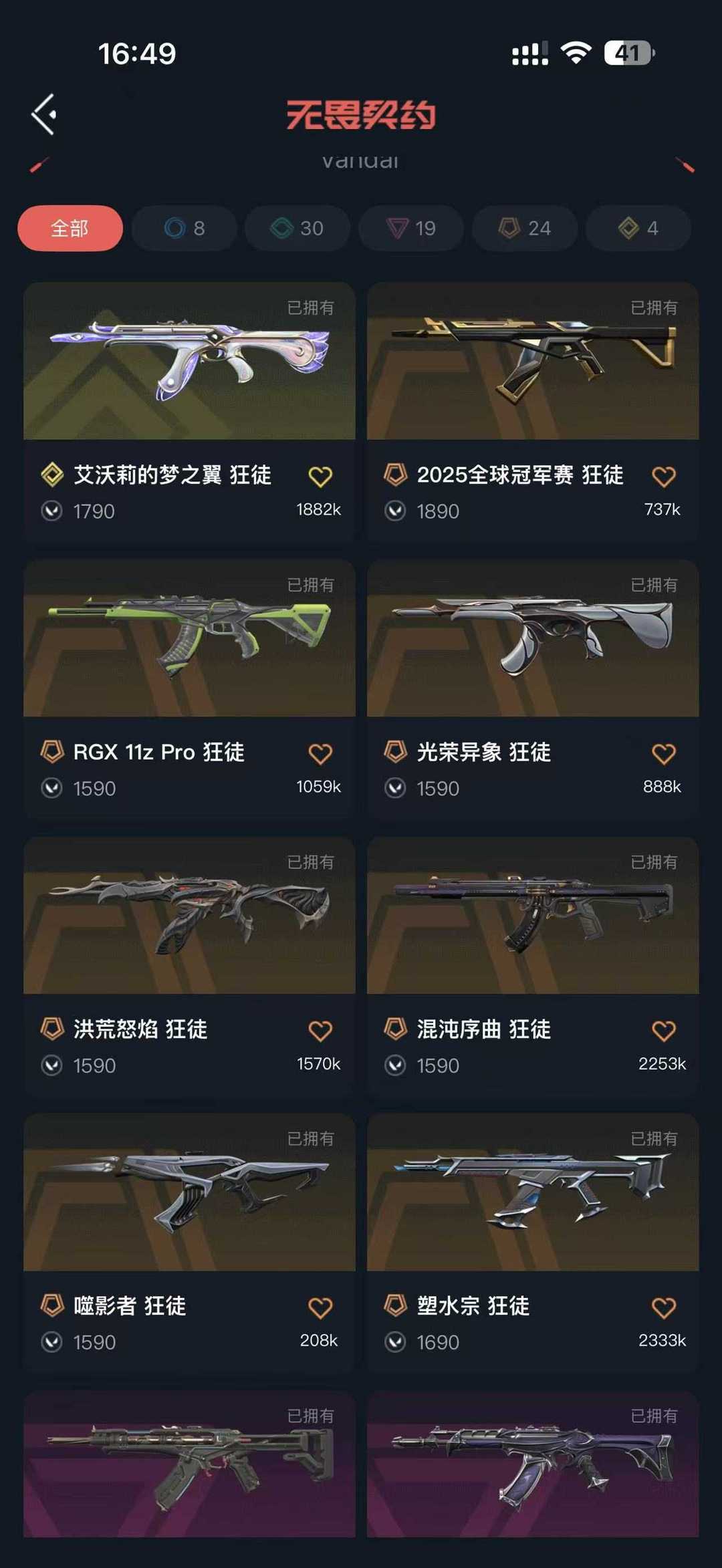
Task: Tap the heart on RGX 11z Pro 狂徒
Action: 320,754
